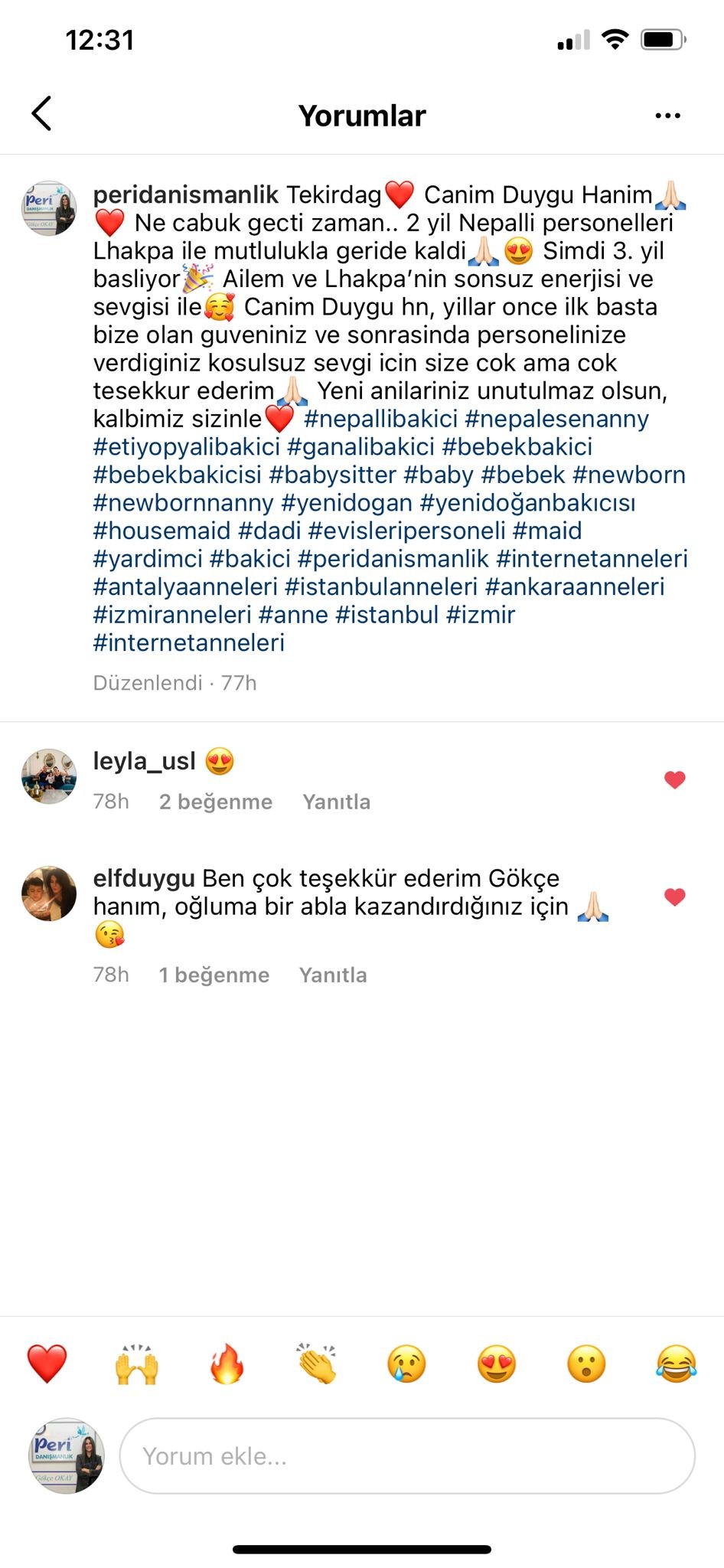The height and width of the screenshot is (1568, 724).
Task: Focus the Yorum ekle comment field
Action: pos(407,1455)
